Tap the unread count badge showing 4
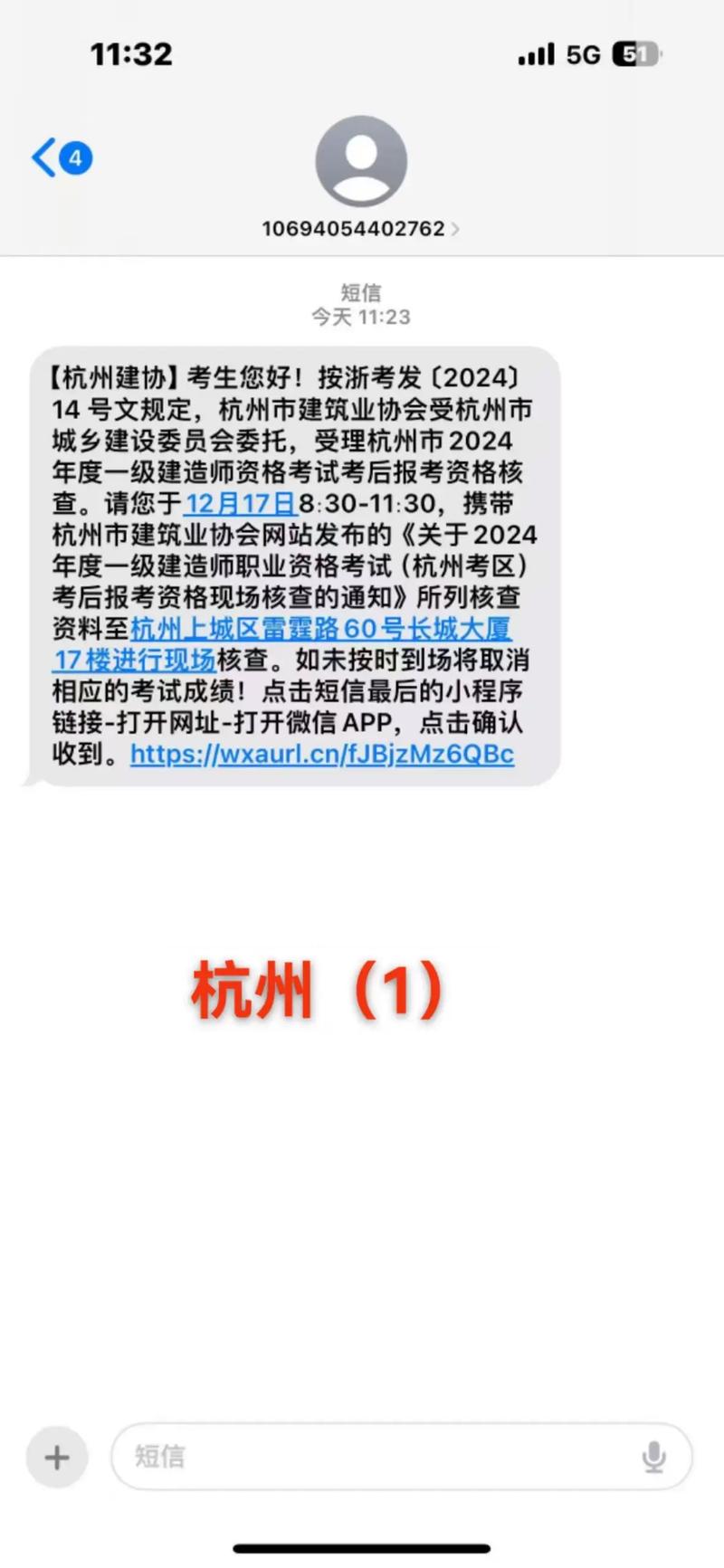This screenshot has height=1568, width=724. coord(76,156)
